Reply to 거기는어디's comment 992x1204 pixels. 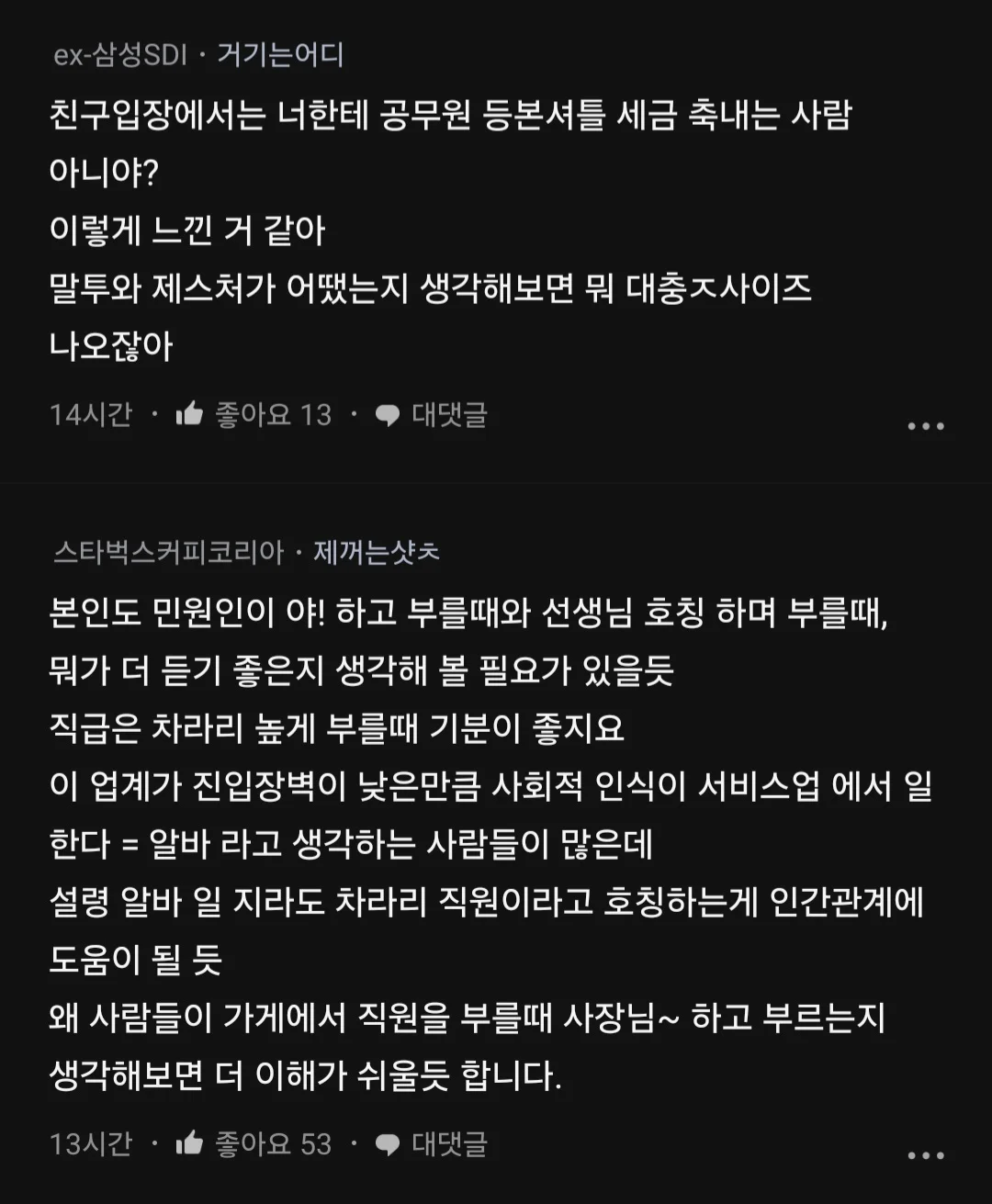click(x=432, y=415)
